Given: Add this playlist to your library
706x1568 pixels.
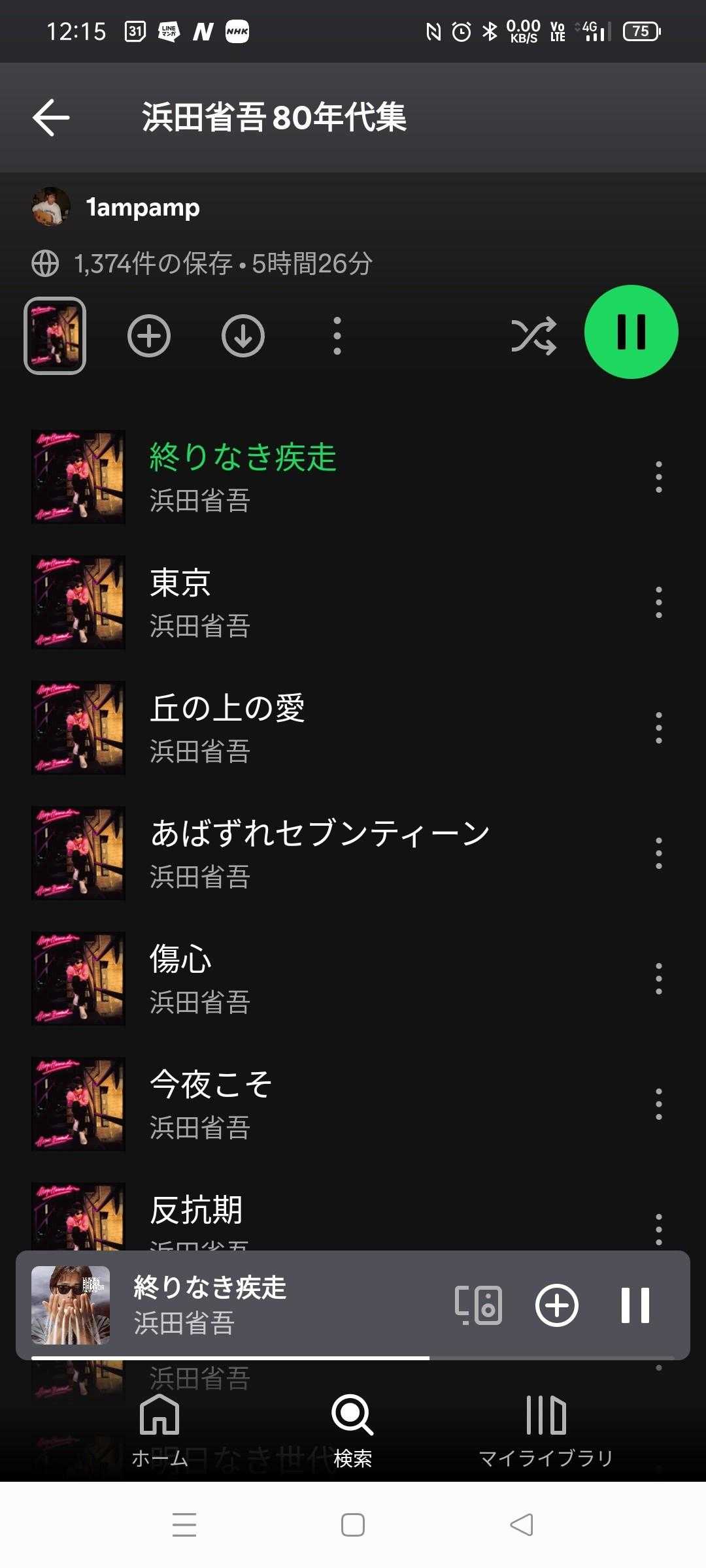Looking at the screenshot, I should [149, 336].
